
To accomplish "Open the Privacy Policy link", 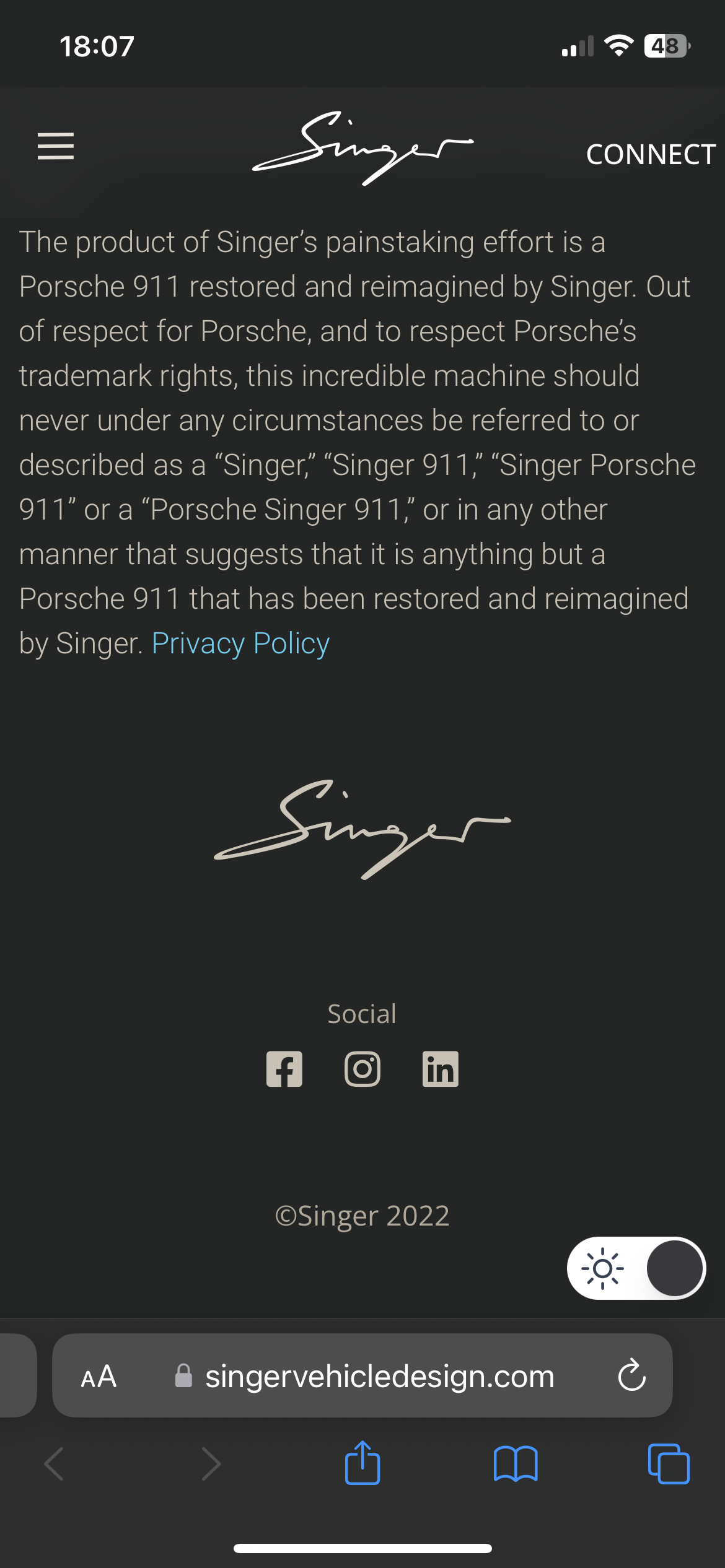I will [240, 643].
